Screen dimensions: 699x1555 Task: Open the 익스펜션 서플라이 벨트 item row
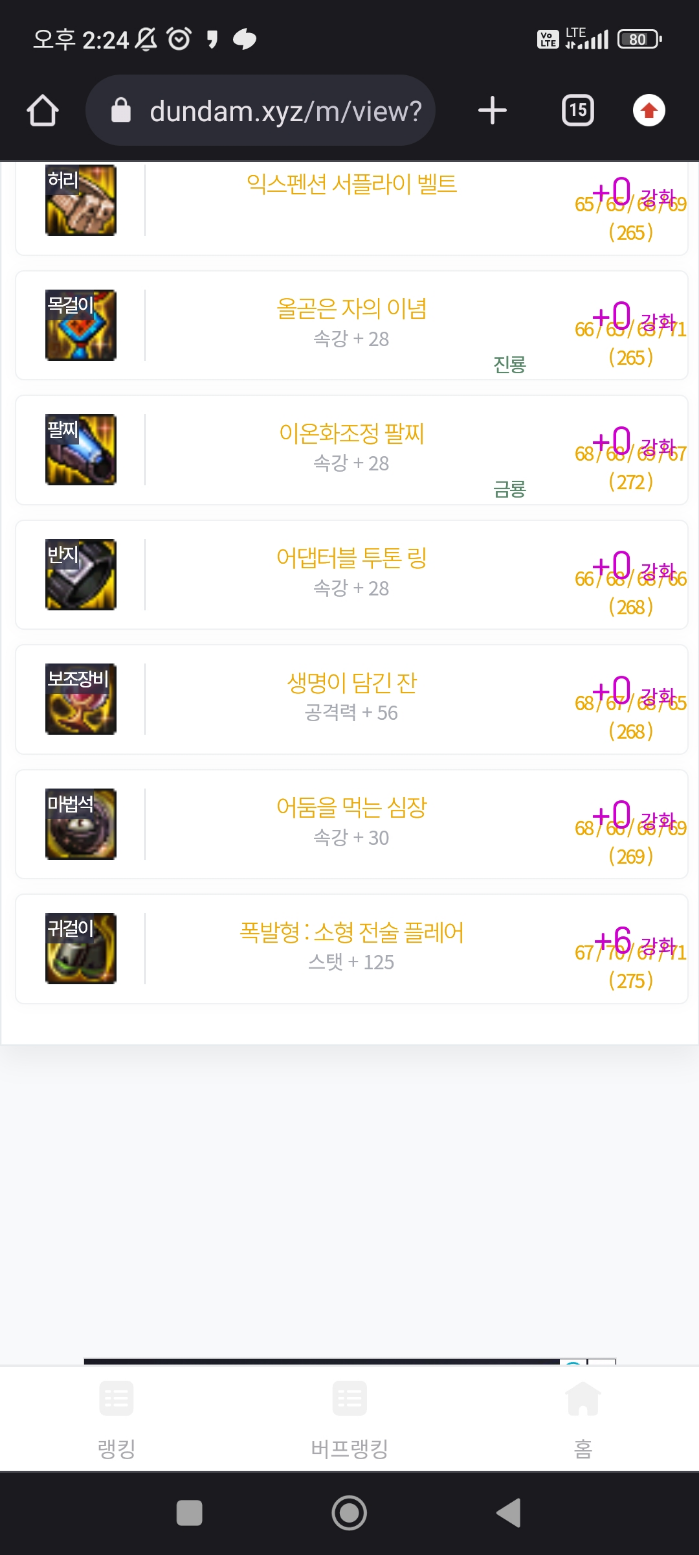(351, 200)
